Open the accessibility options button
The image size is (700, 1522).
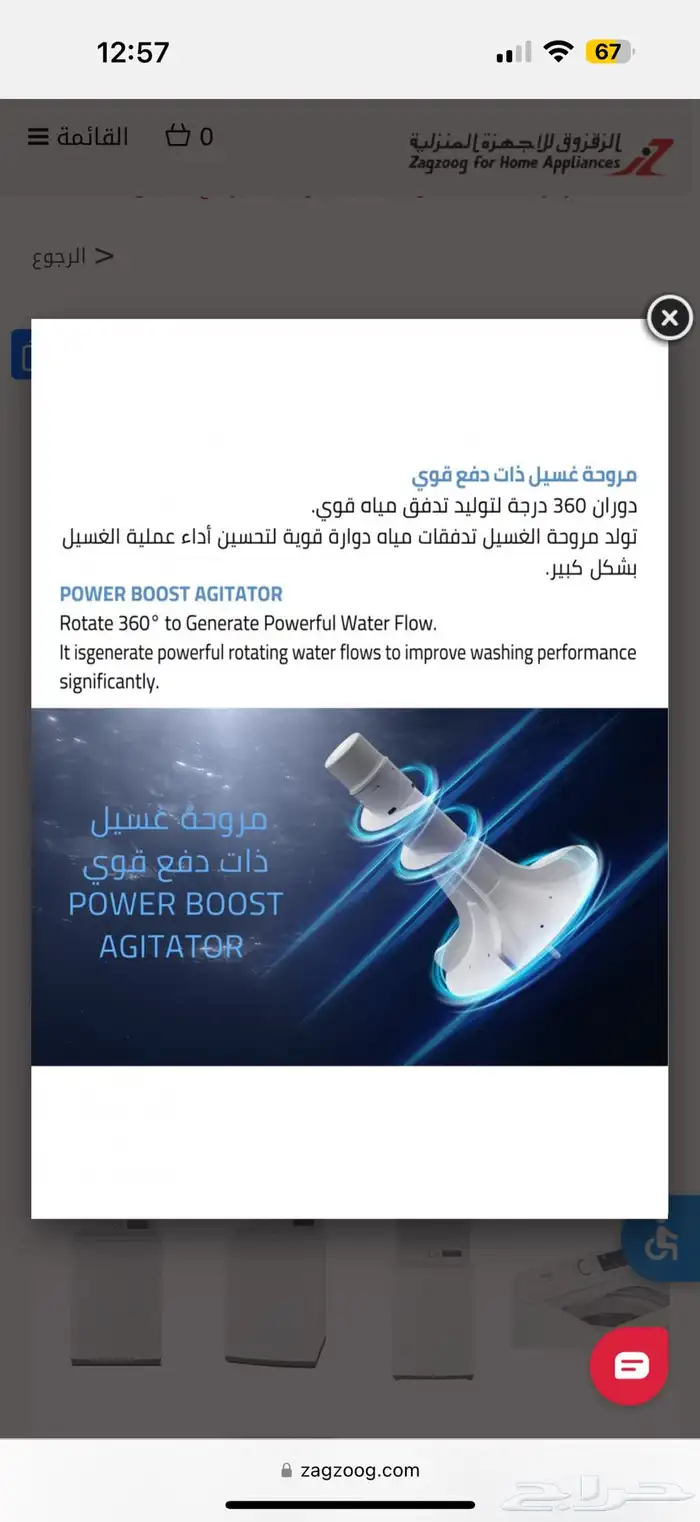pos(663,1243)
